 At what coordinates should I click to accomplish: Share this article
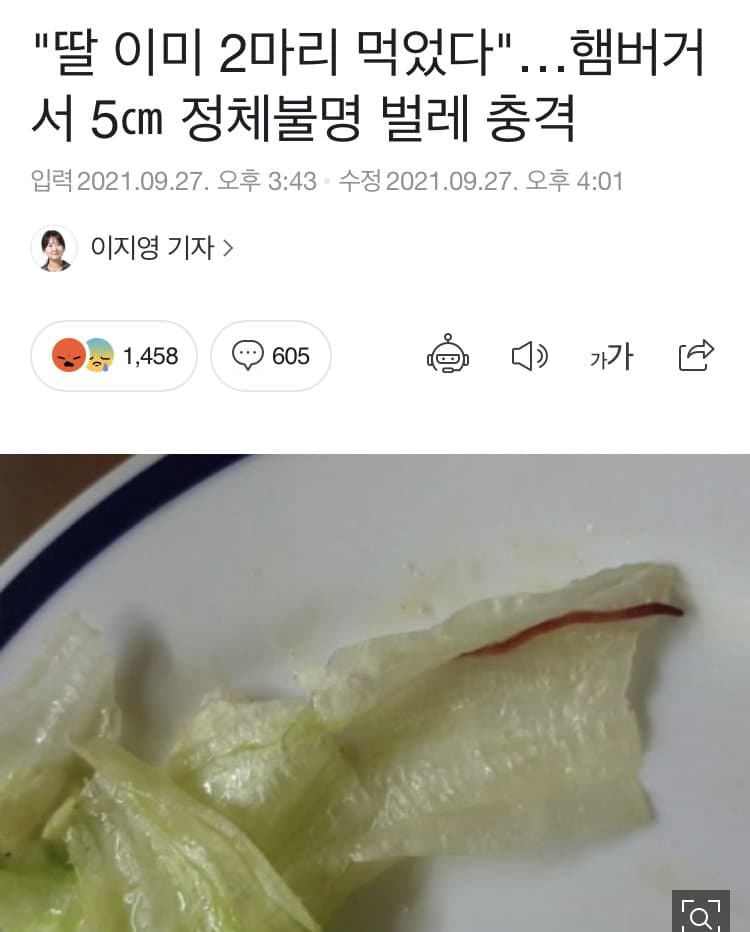pos(696,355)
